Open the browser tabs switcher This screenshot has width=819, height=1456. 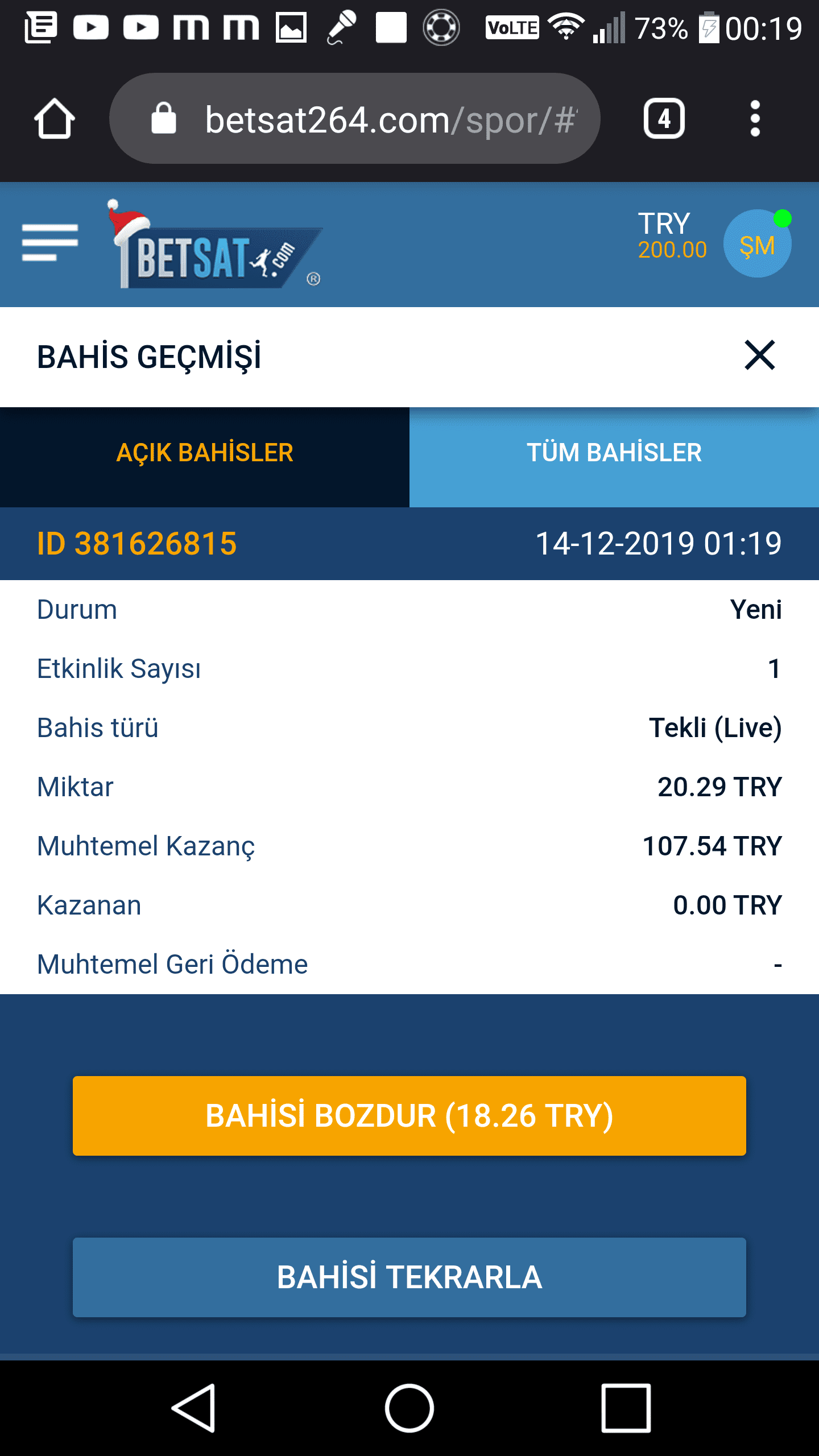coord(664,119)
